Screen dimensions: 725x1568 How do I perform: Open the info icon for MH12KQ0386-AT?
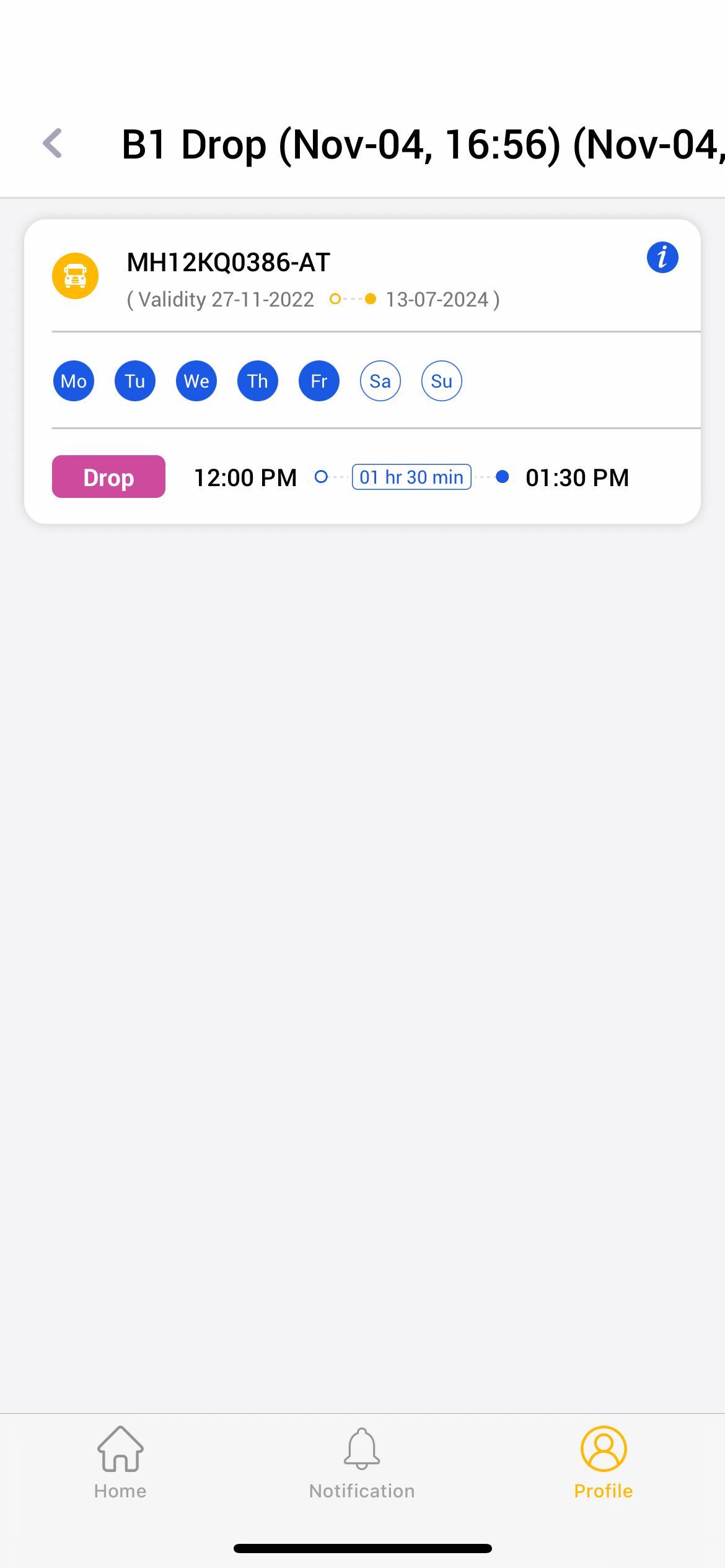pyautogui.click(x=662, y=258)
